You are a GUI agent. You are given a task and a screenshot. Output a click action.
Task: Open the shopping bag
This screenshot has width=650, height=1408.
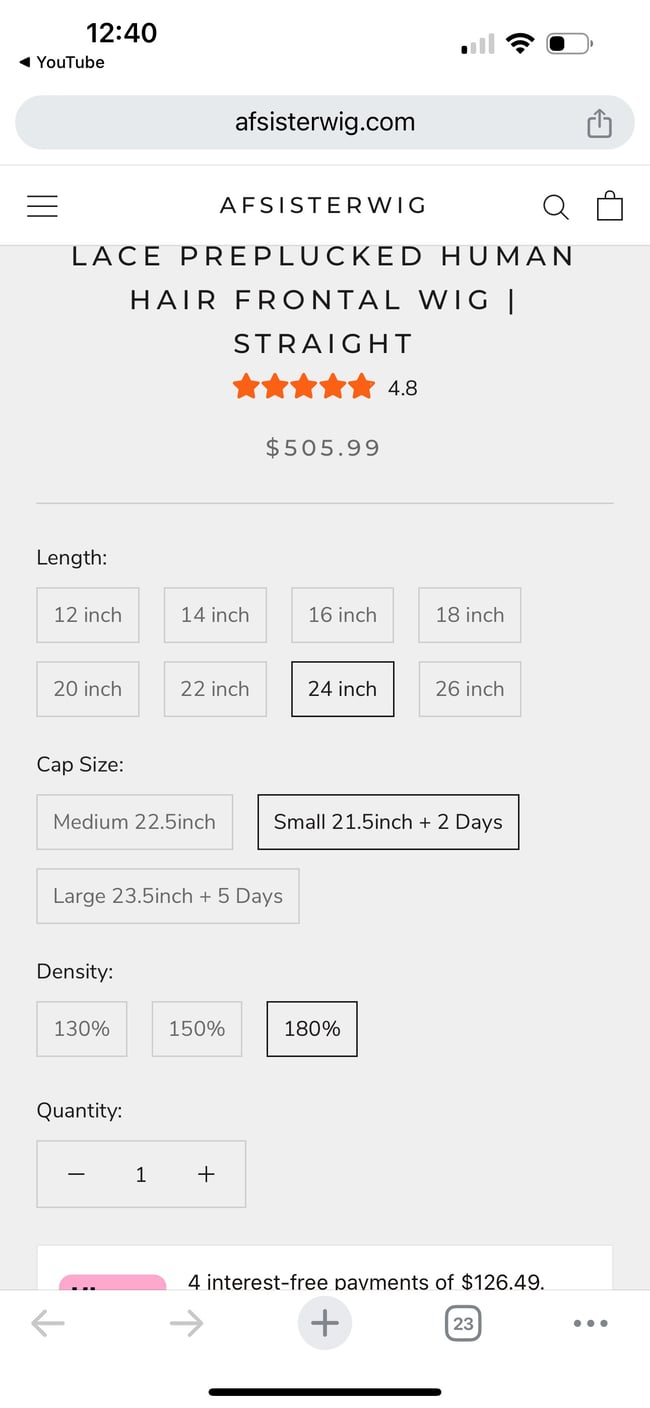click(609, 206)
